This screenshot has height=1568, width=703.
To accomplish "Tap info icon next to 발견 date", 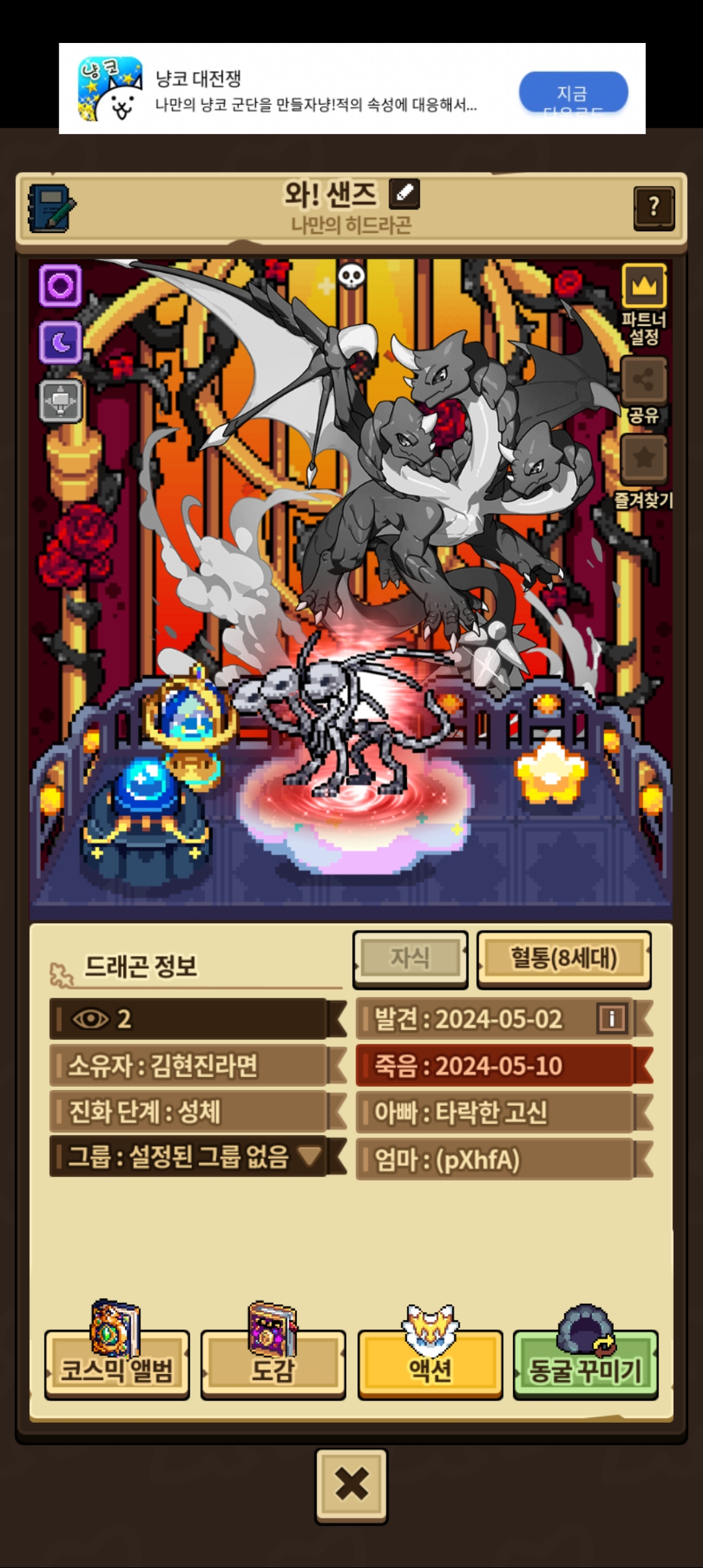I will tap(612, 1018).
